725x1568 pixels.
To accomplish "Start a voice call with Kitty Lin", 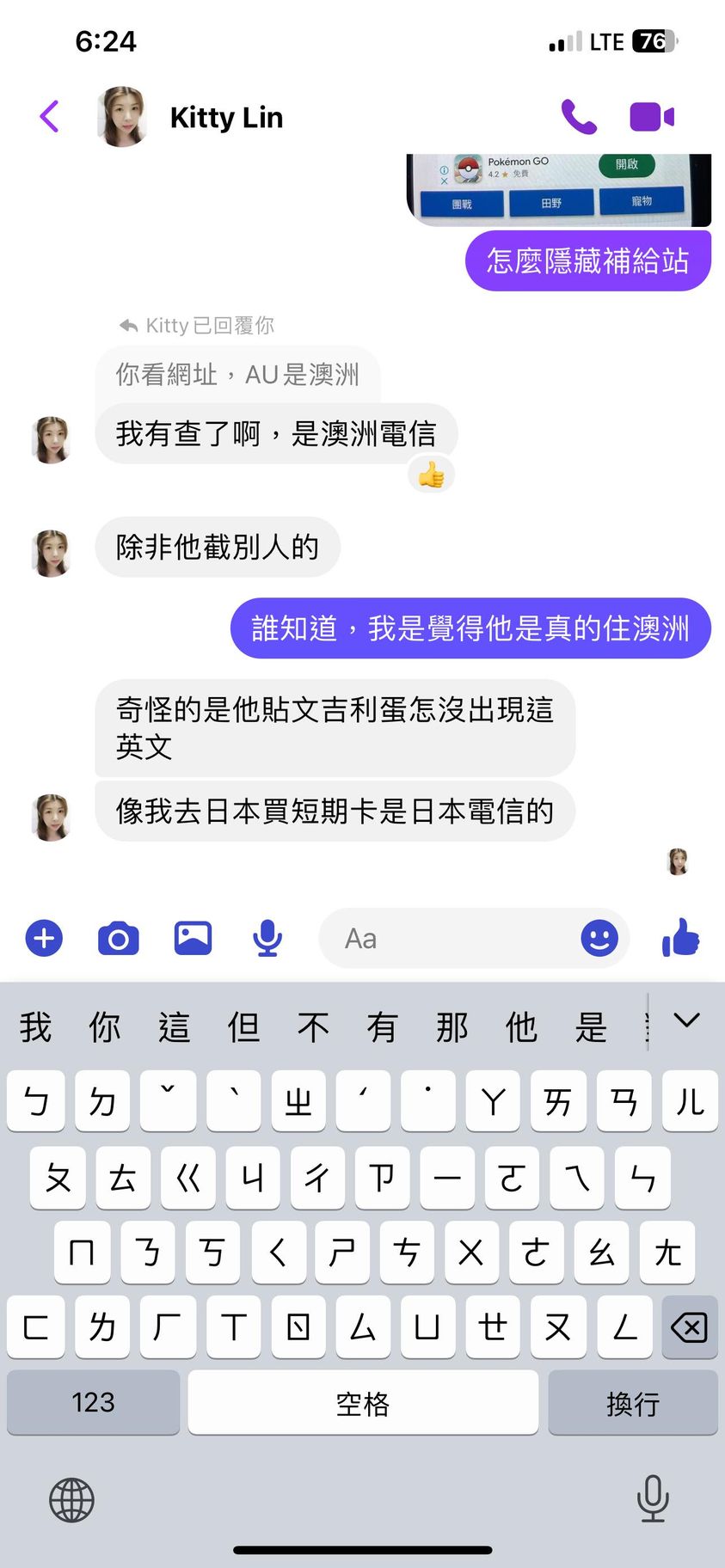I will point(579,116).
